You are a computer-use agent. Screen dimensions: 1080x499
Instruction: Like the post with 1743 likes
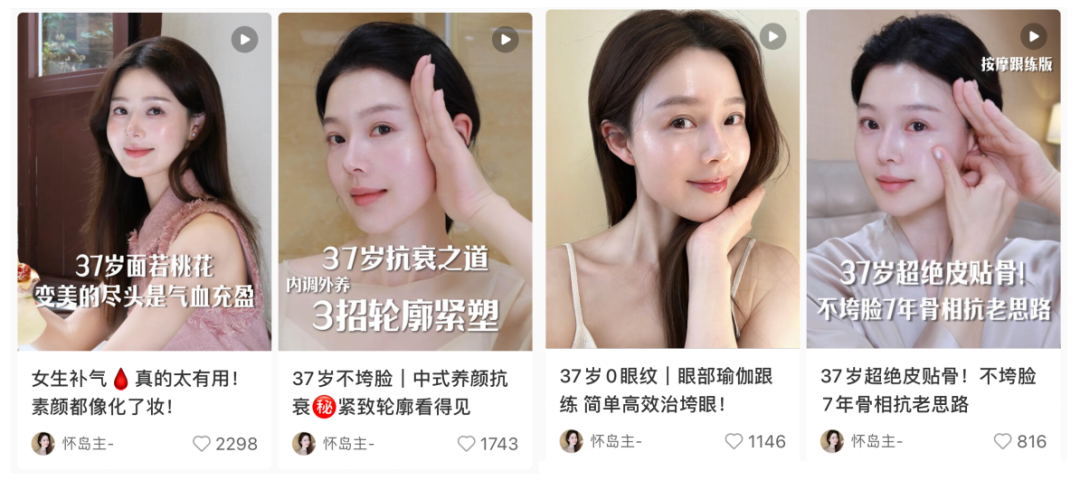click(x=466, y=443)
